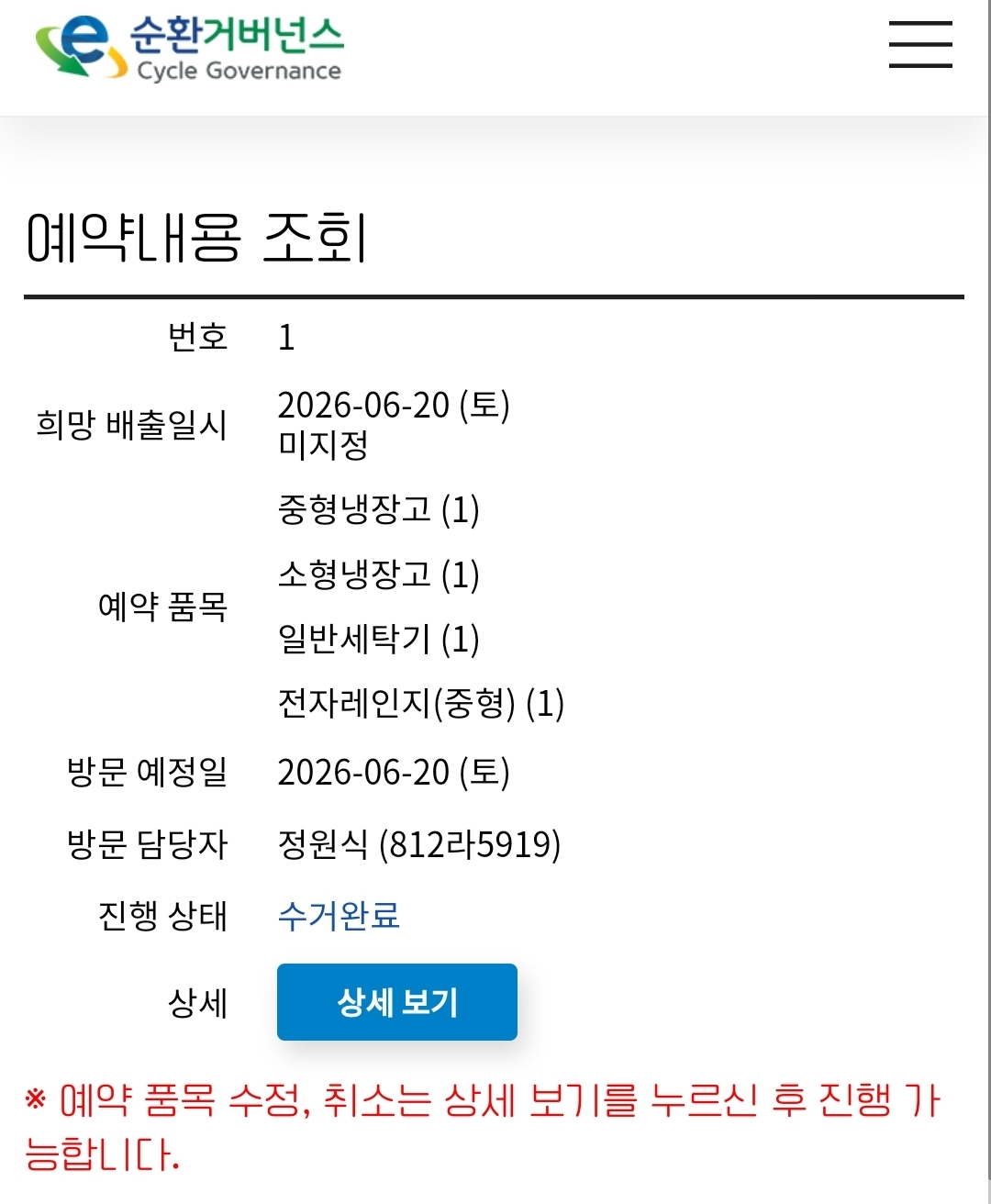Go to the 순환거버넌스 home page via the logo

point(188,48)
